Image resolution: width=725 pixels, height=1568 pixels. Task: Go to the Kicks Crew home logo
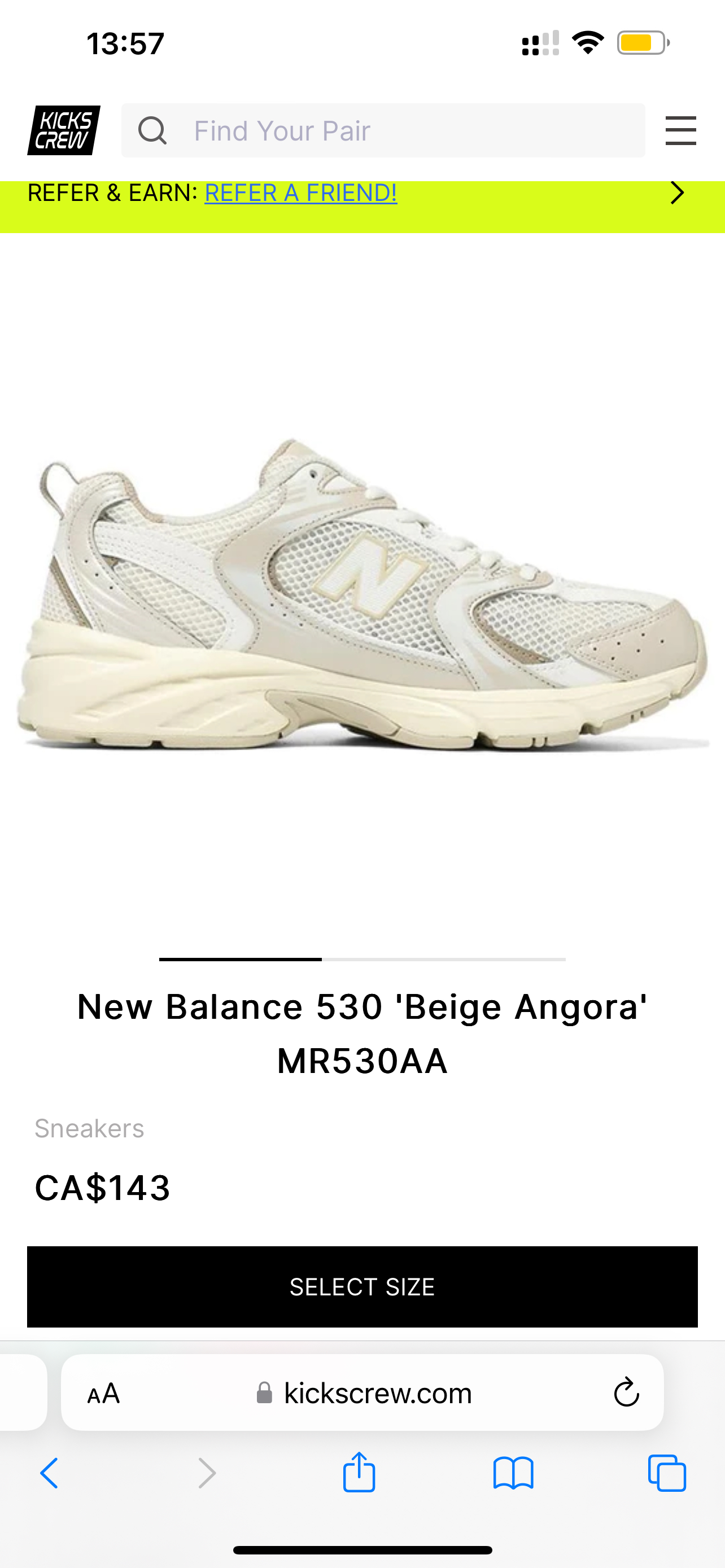(63, 130)
